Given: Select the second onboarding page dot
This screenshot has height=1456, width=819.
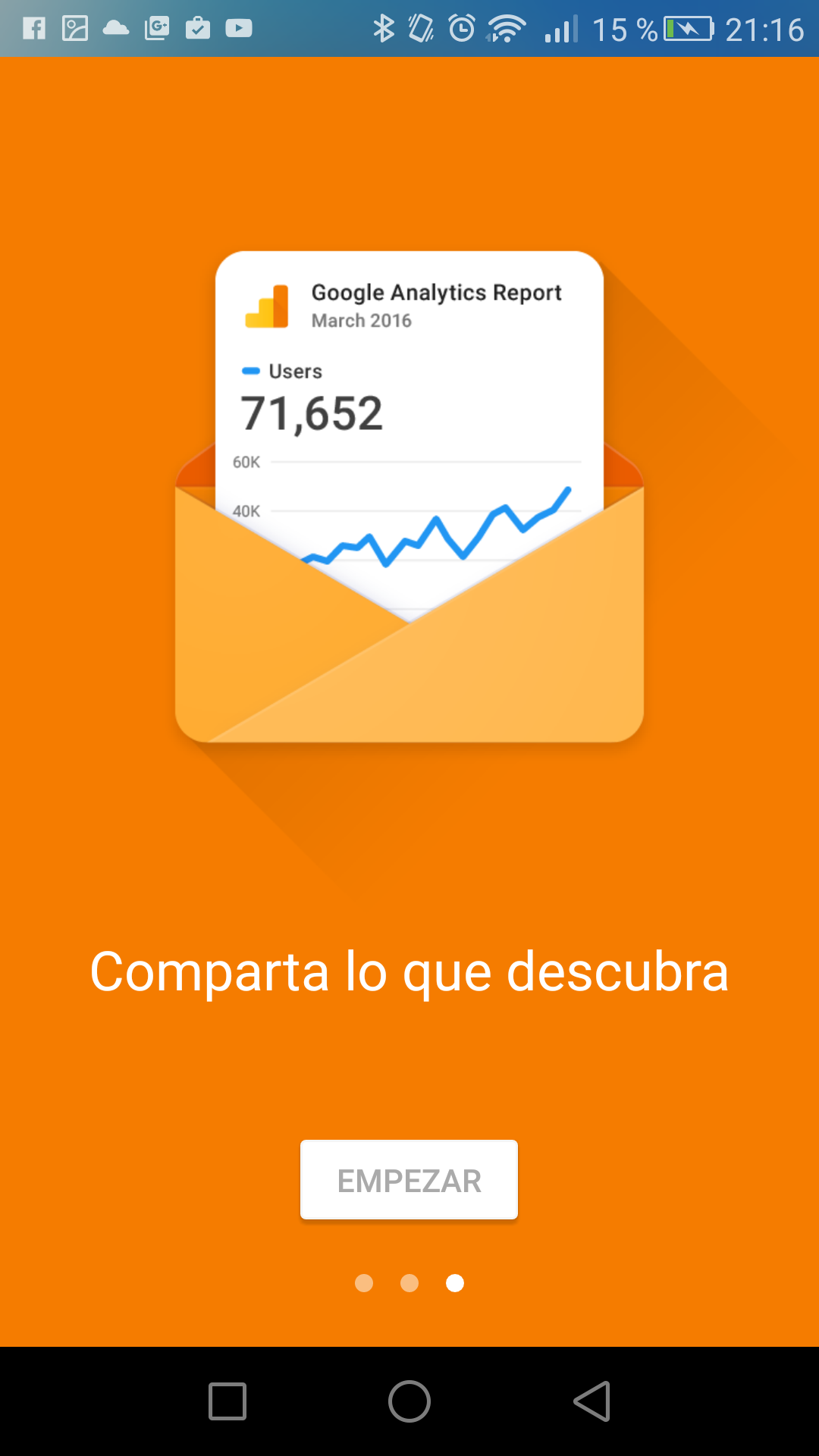Looking at the screenshot, I should click(x=409, y=1282).
